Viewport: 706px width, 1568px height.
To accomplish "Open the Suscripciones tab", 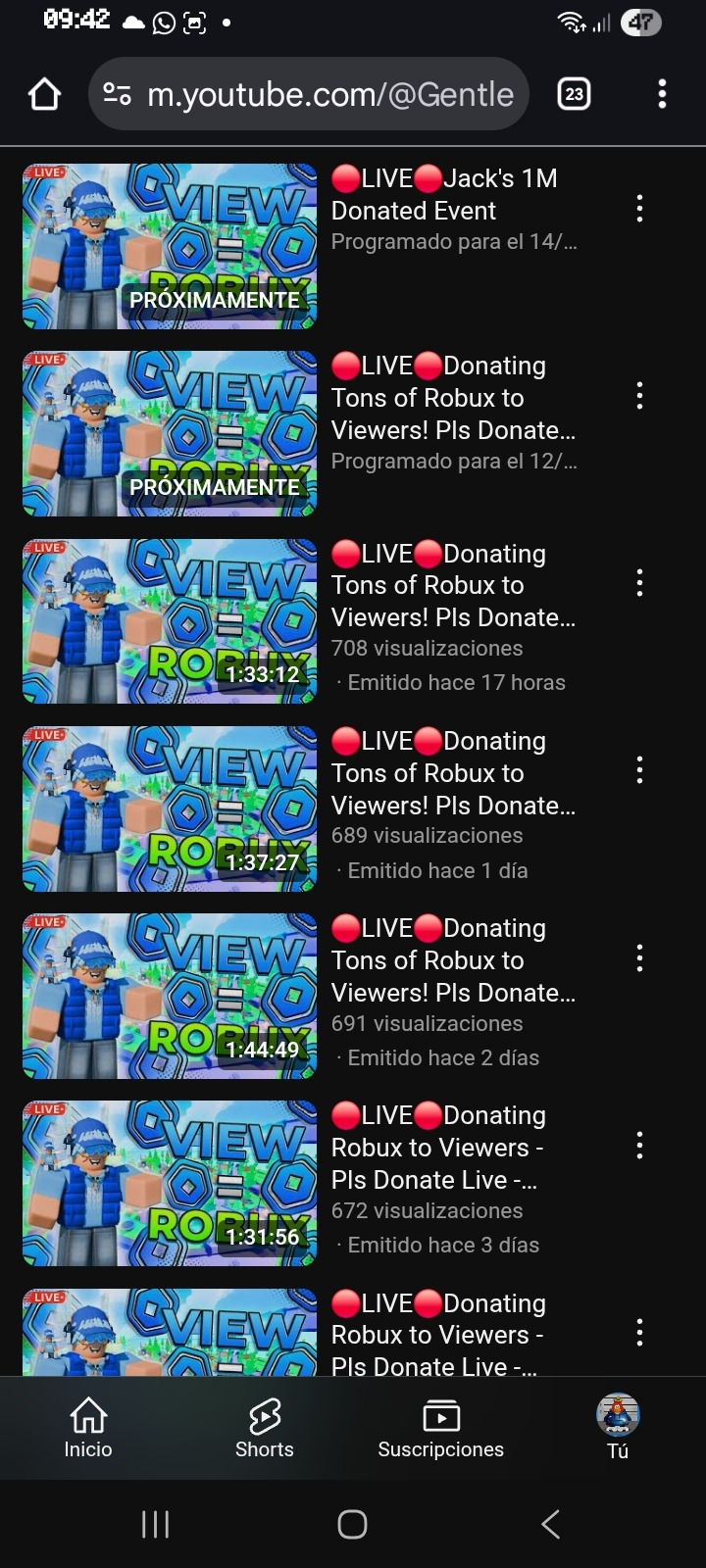I will tap(440, 1428).
